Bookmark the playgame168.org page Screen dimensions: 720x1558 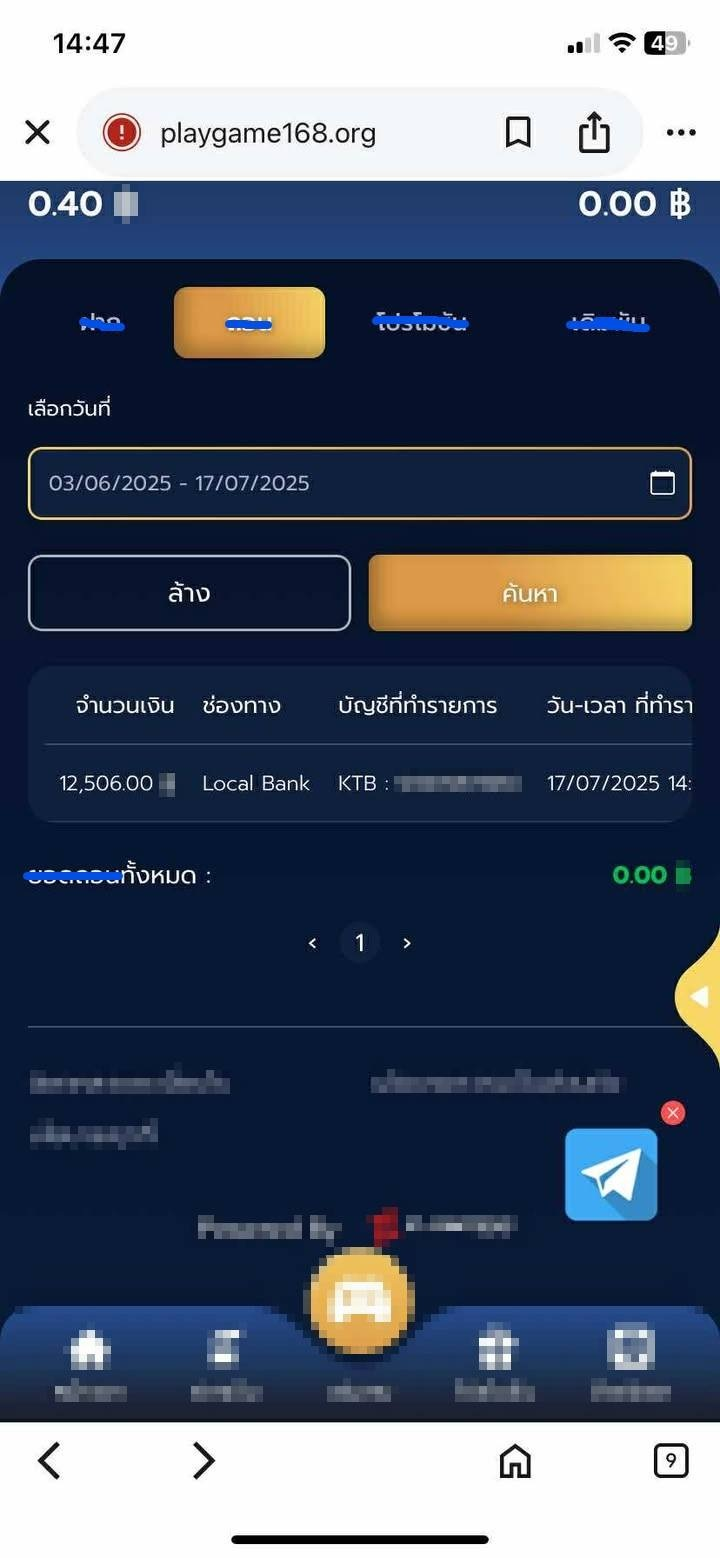click(x=517, y=132)
